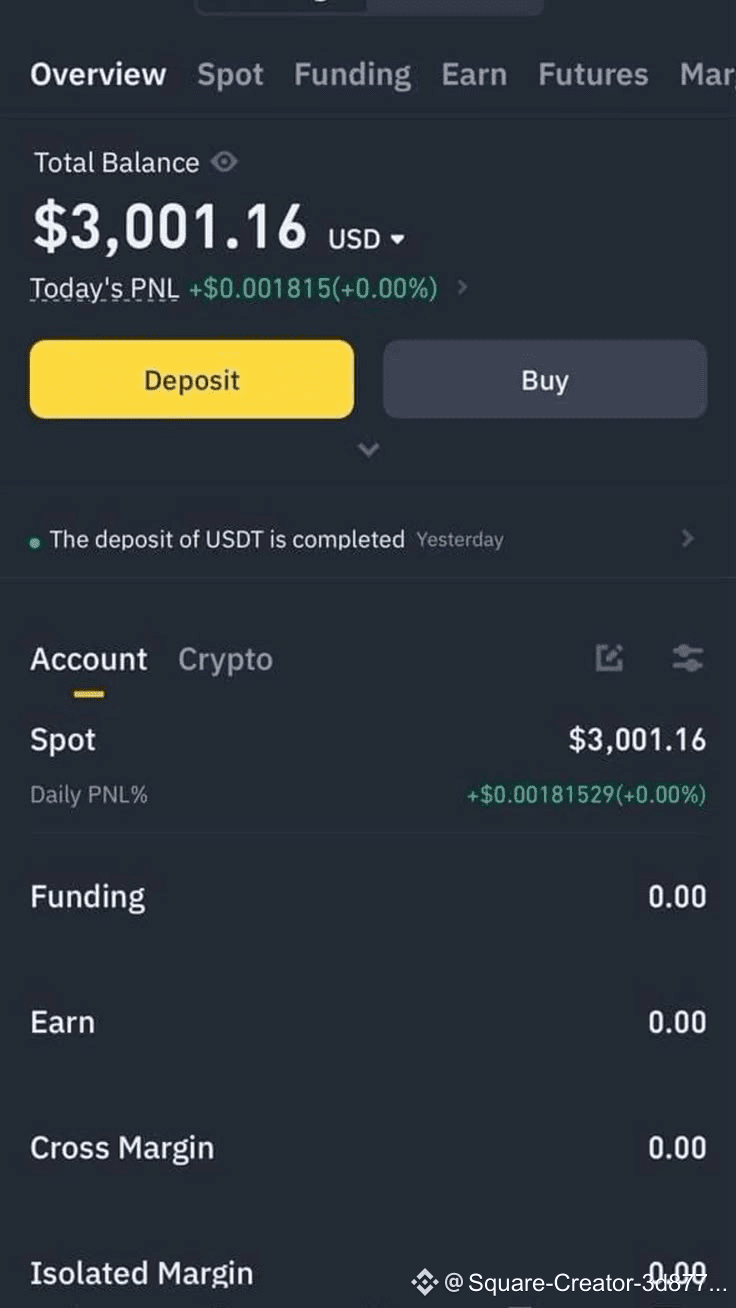Viewport: 736px width, 1308px height.
Task: Open the USDT deposit completed notice
Action: pyautogui.click(x=360, y=539)
